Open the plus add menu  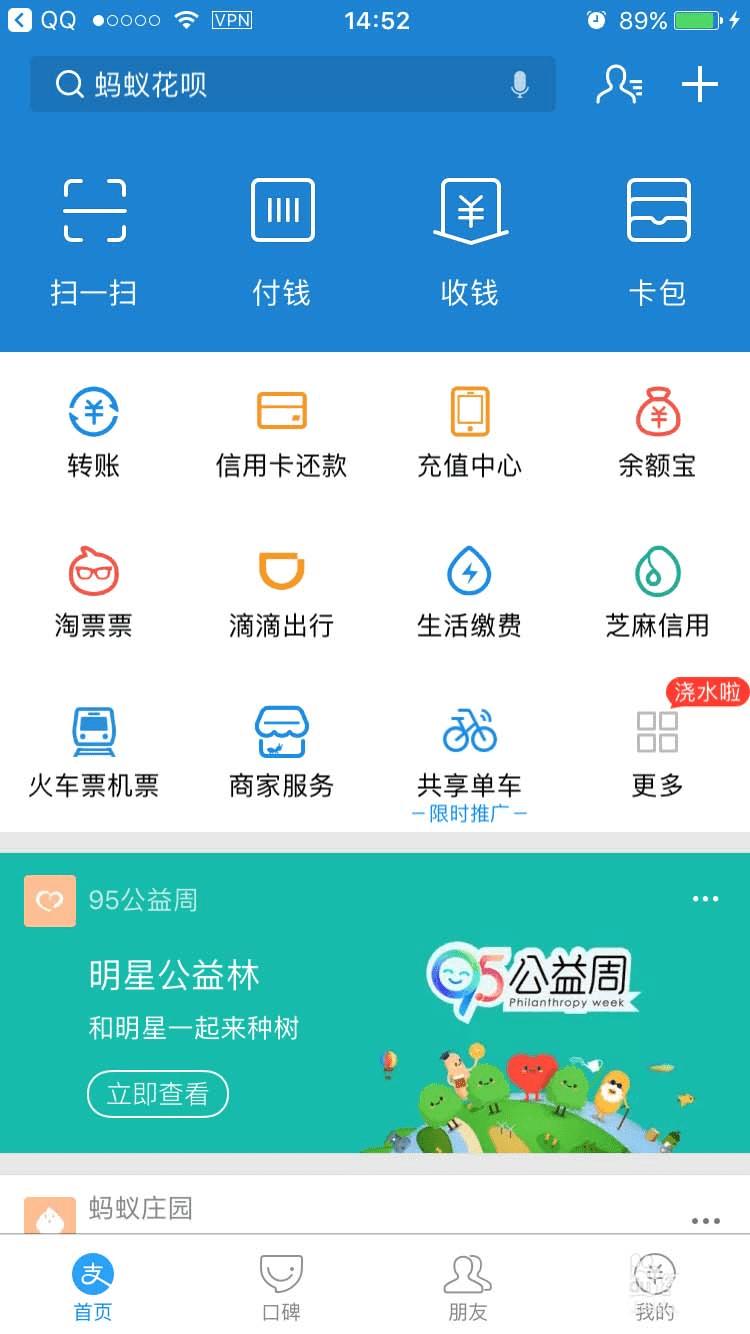click(700, 85)
